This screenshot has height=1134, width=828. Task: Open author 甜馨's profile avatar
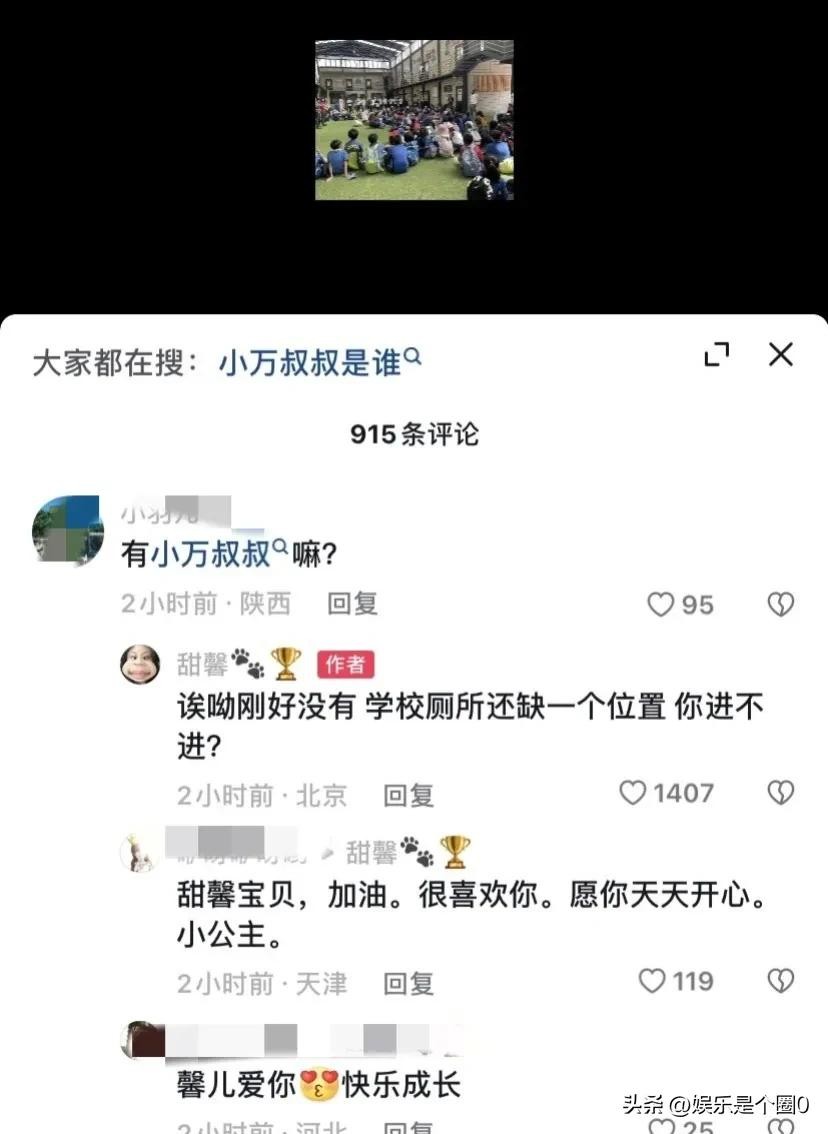(x=140, y=663)
